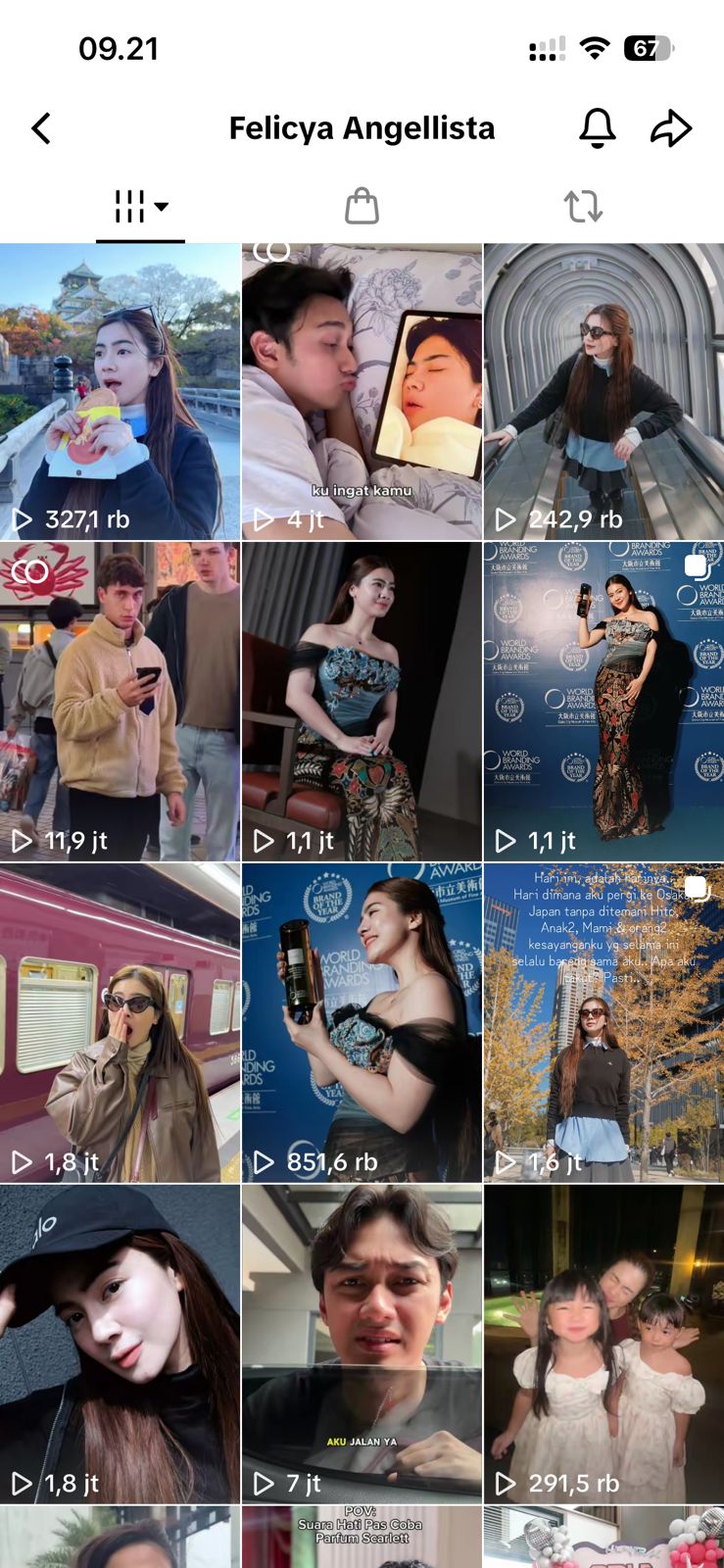The image size is (724, 1568).
Task: Go back from Felicya Angellista's profile
Action: pos(41,128)
